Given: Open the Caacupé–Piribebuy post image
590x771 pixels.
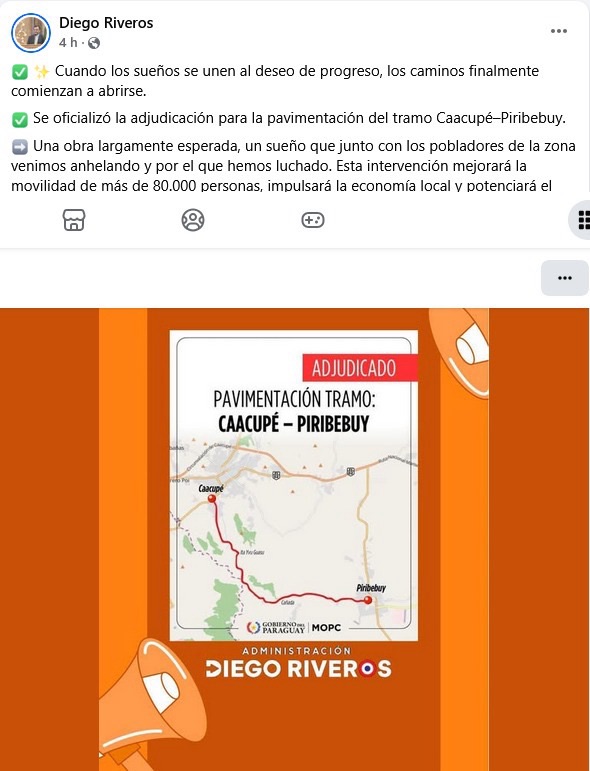Looking at the screenshot, I should (x=294, y=539).
